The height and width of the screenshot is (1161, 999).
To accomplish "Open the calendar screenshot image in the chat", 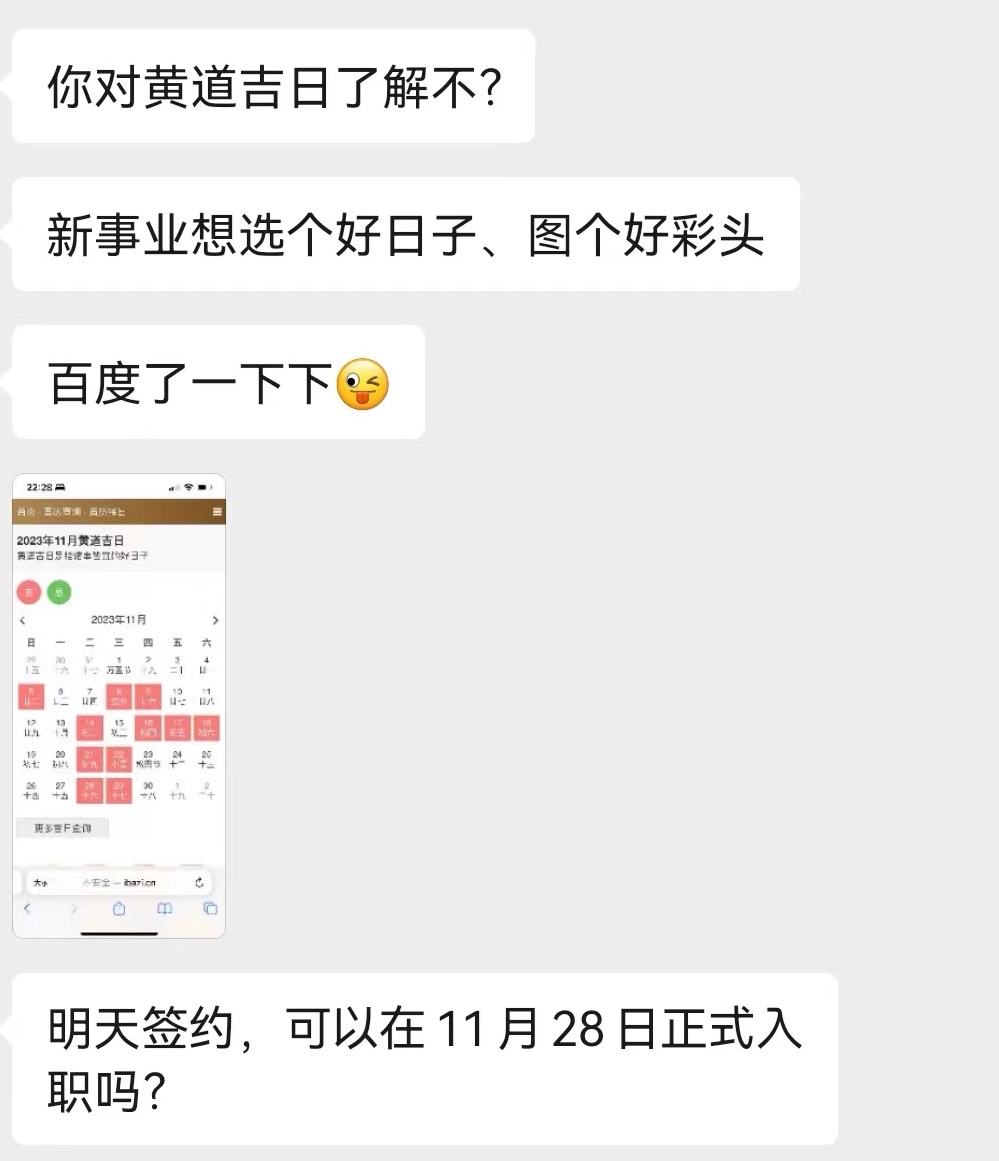I will tap(119, 705).
